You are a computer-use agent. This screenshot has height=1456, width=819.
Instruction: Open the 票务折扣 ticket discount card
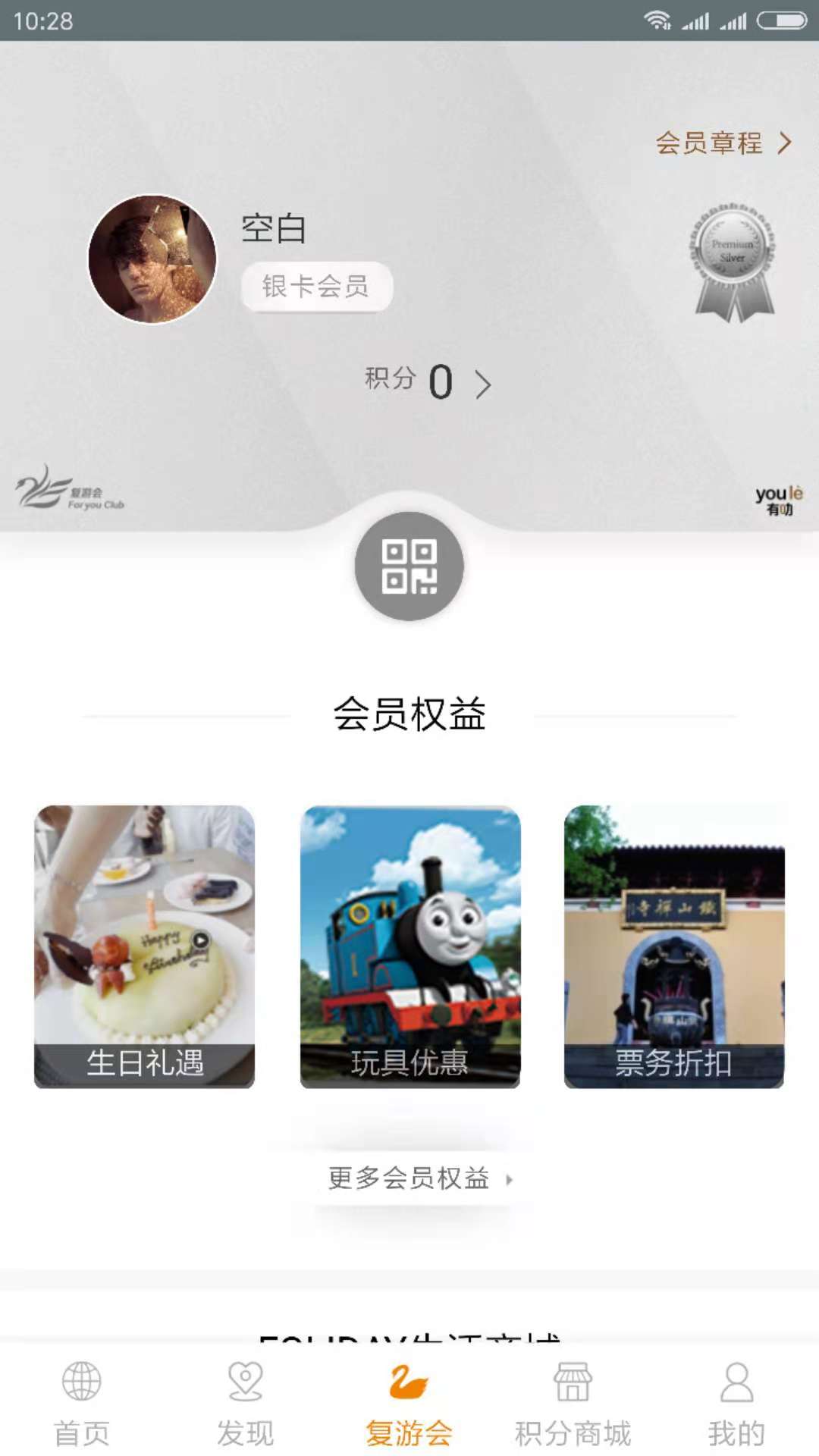(674, 946)
